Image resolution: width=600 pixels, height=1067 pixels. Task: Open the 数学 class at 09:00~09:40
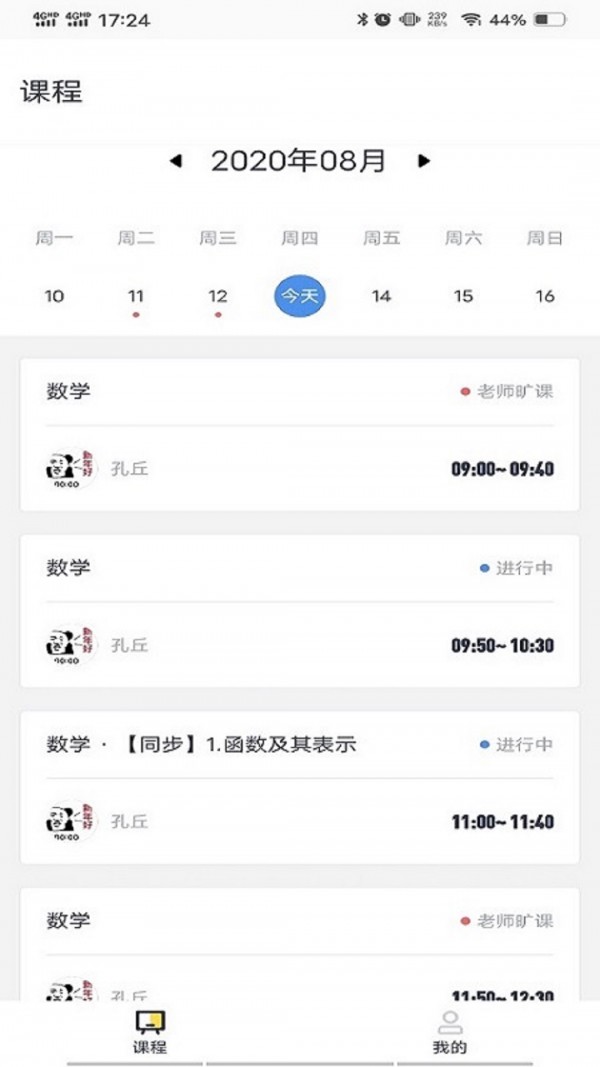pyautogui.click(x=300, y=434)
